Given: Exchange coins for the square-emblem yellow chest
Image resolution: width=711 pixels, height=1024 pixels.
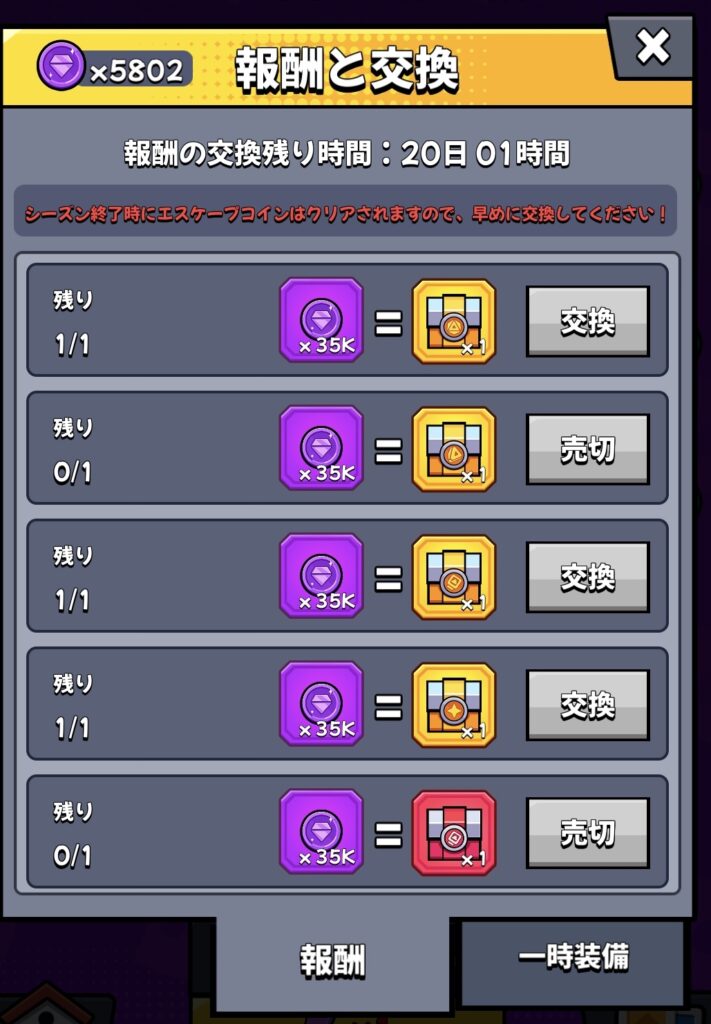Looking at the screenshot, I should [x=588, y=577].
